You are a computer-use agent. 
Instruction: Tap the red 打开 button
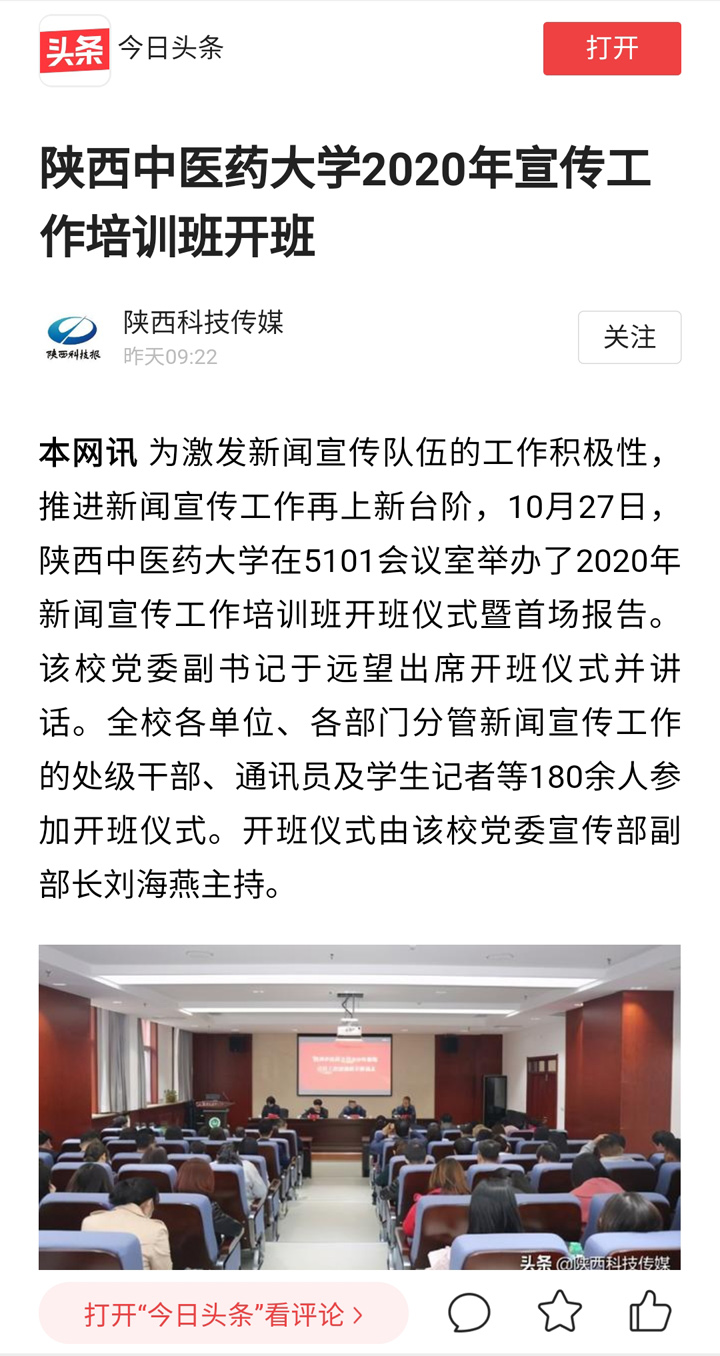point(611,49)
